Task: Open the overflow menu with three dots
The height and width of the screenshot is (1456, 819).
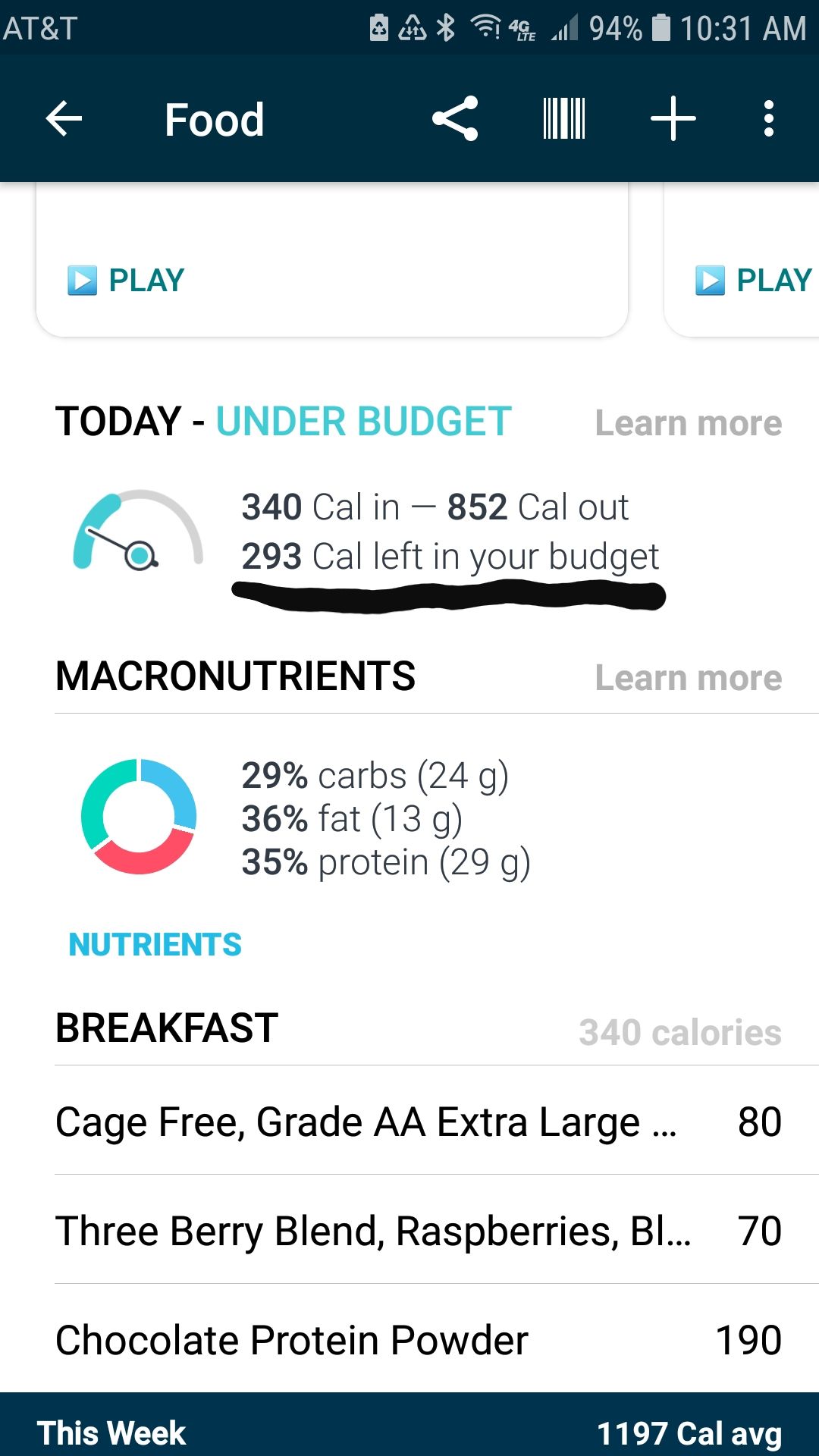Action: coord(768,118)
